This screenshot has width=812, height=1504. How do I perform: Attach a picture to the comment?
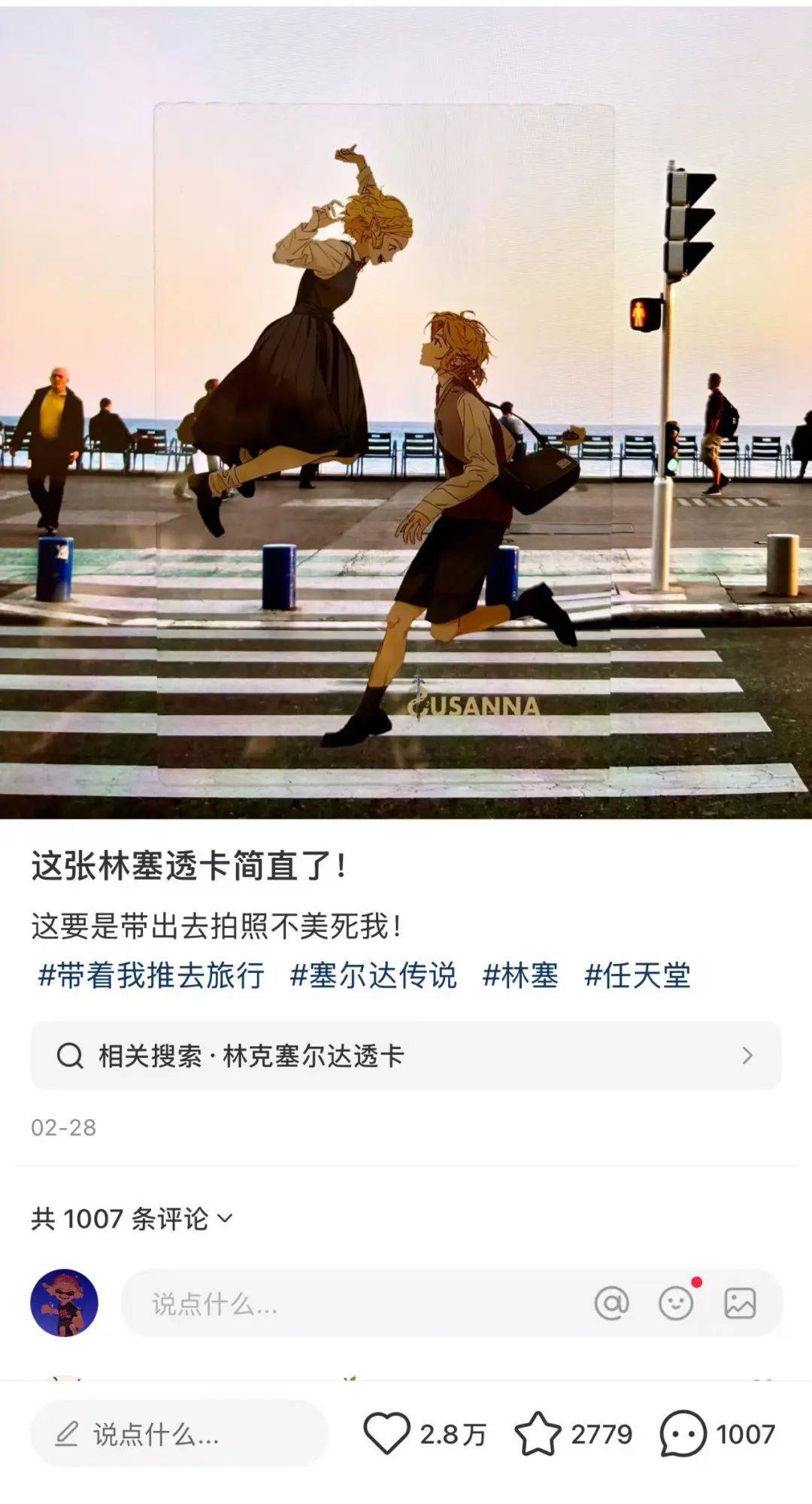point(740,1303)
